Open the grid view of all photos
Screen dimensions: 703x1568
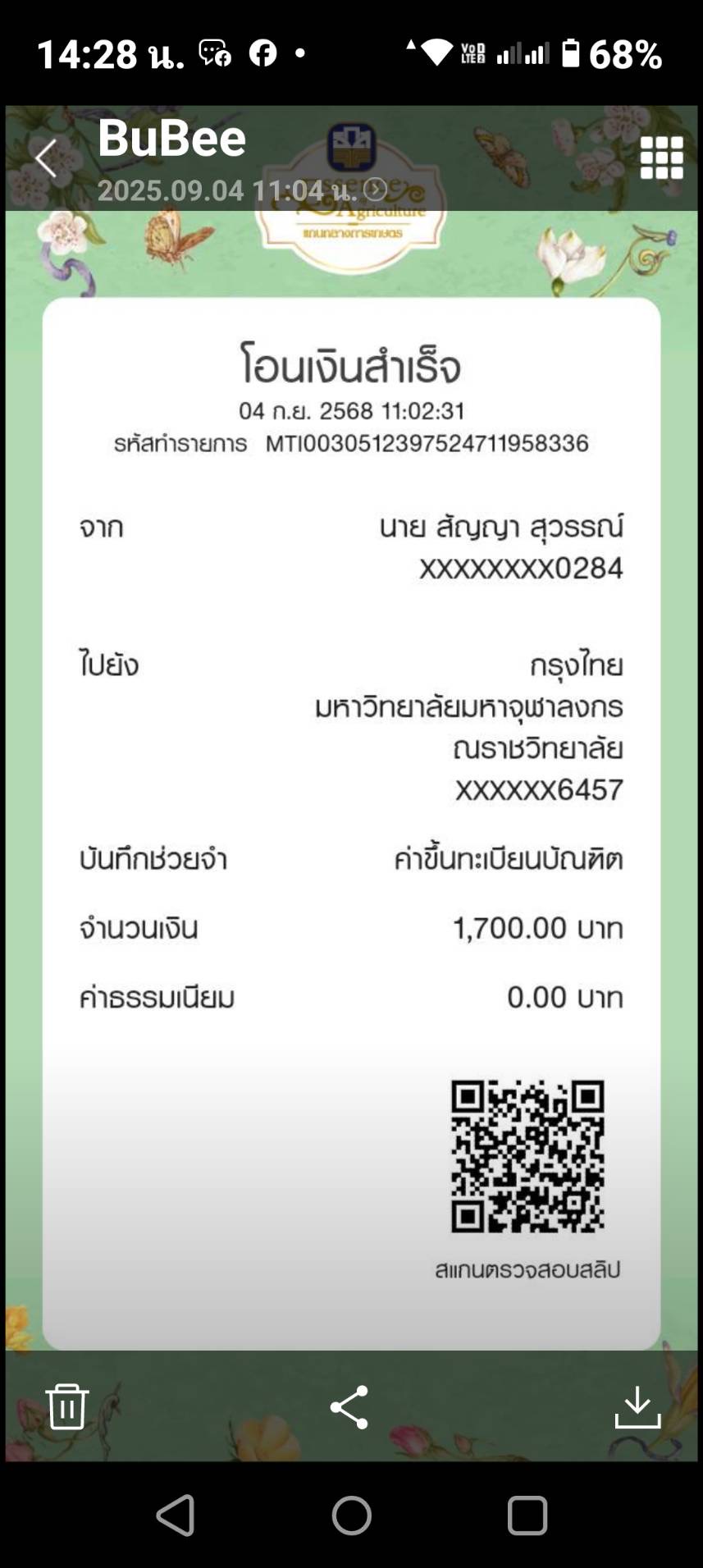point(661,158)
